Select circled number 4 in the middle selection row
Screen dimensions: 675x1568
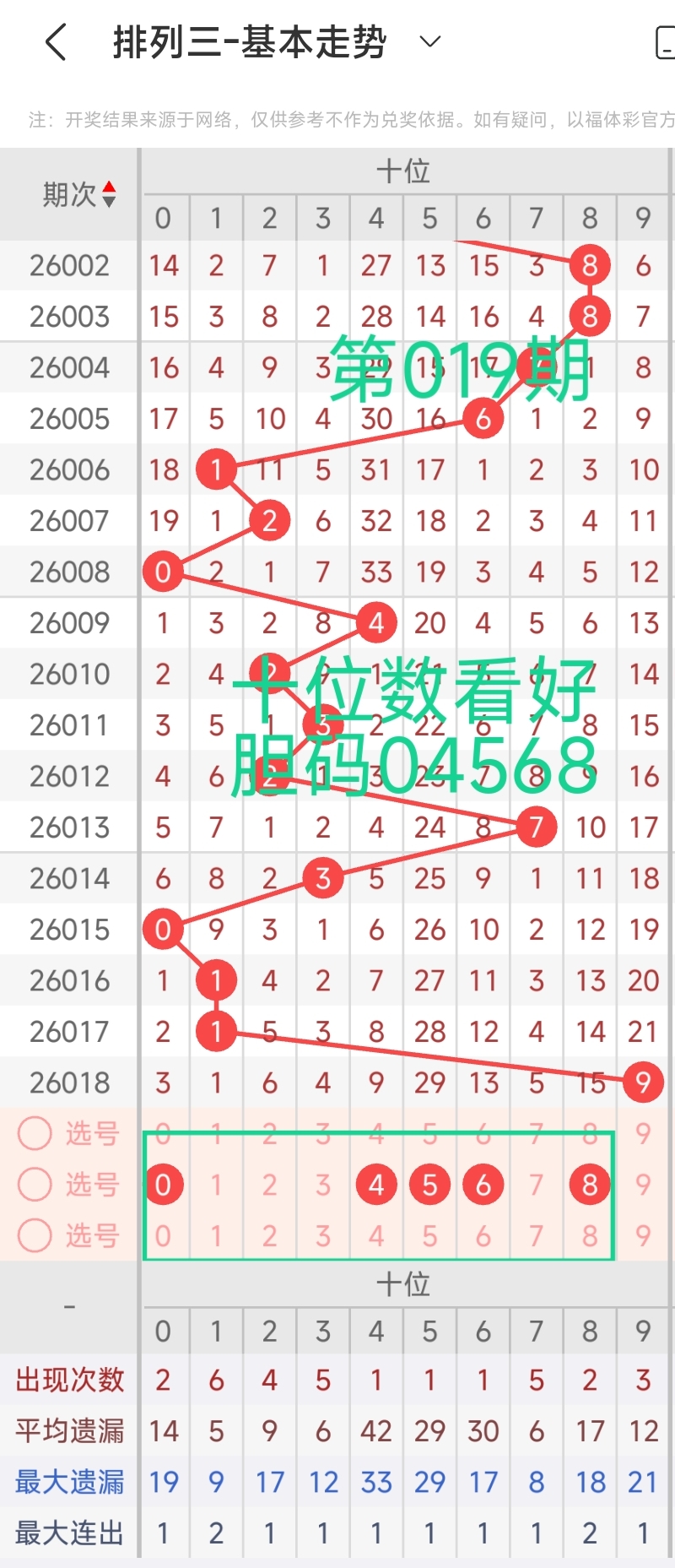point(376,1185)
